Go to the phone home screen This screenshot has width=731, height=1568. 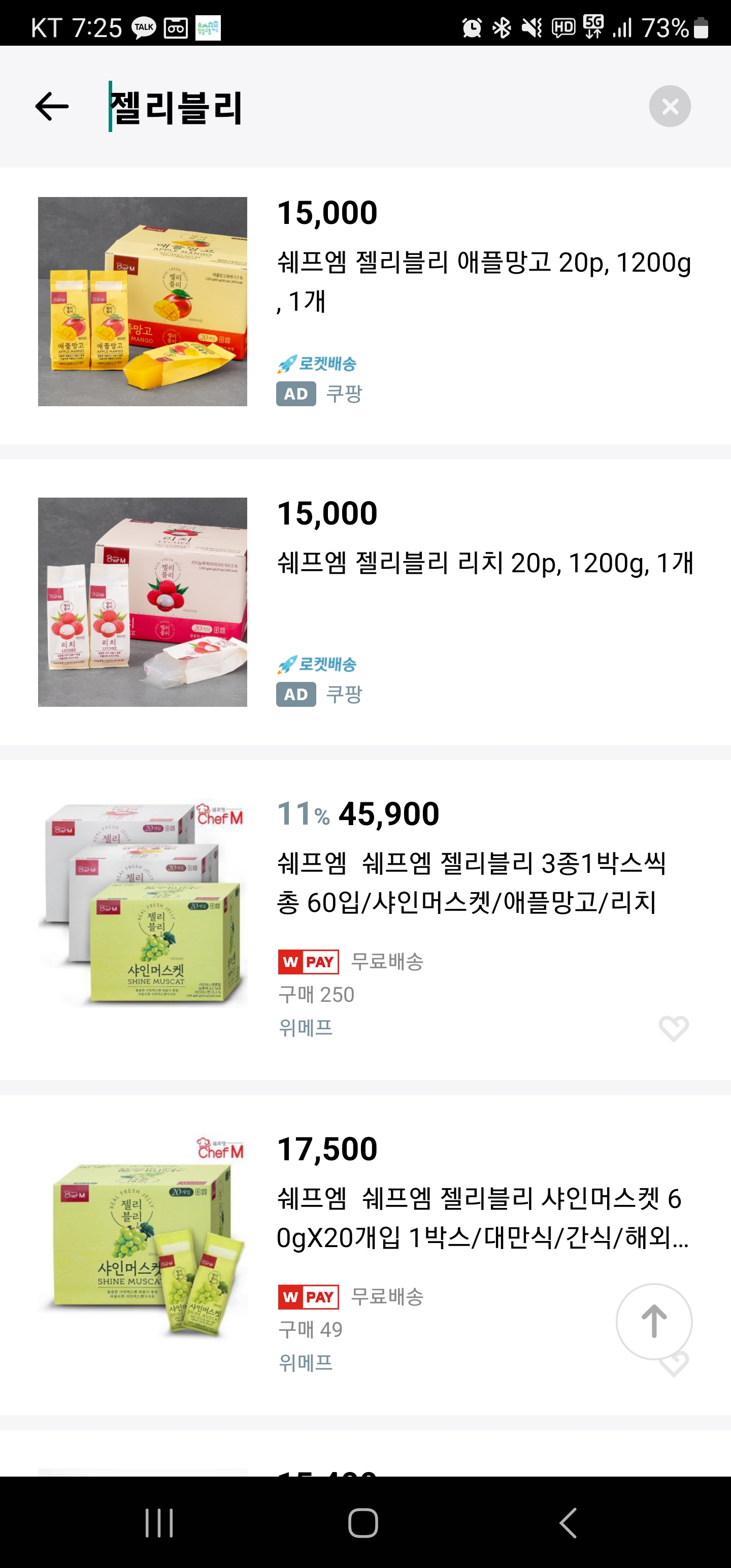pos(363,1523)
